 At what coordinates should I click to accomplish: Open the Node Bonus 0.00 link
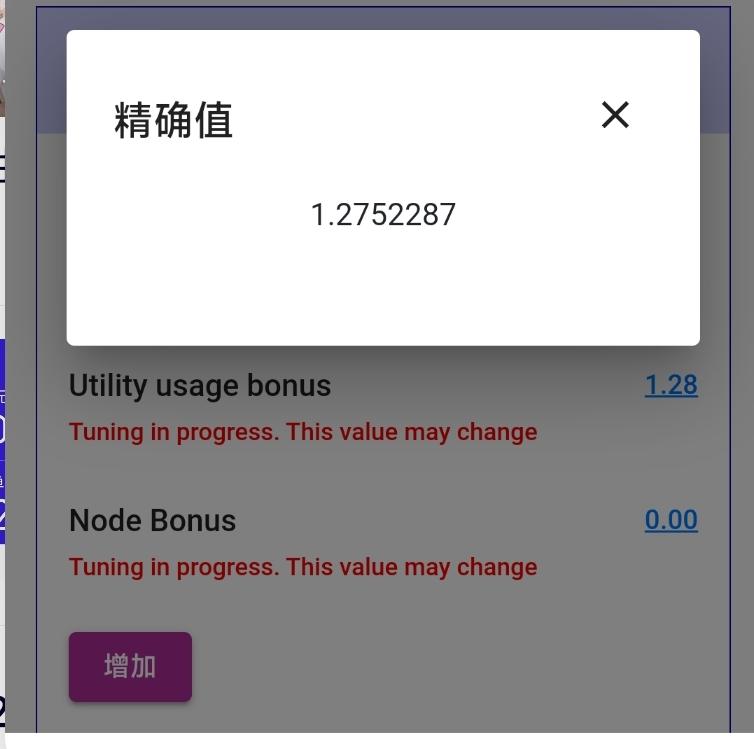[670, 520]
